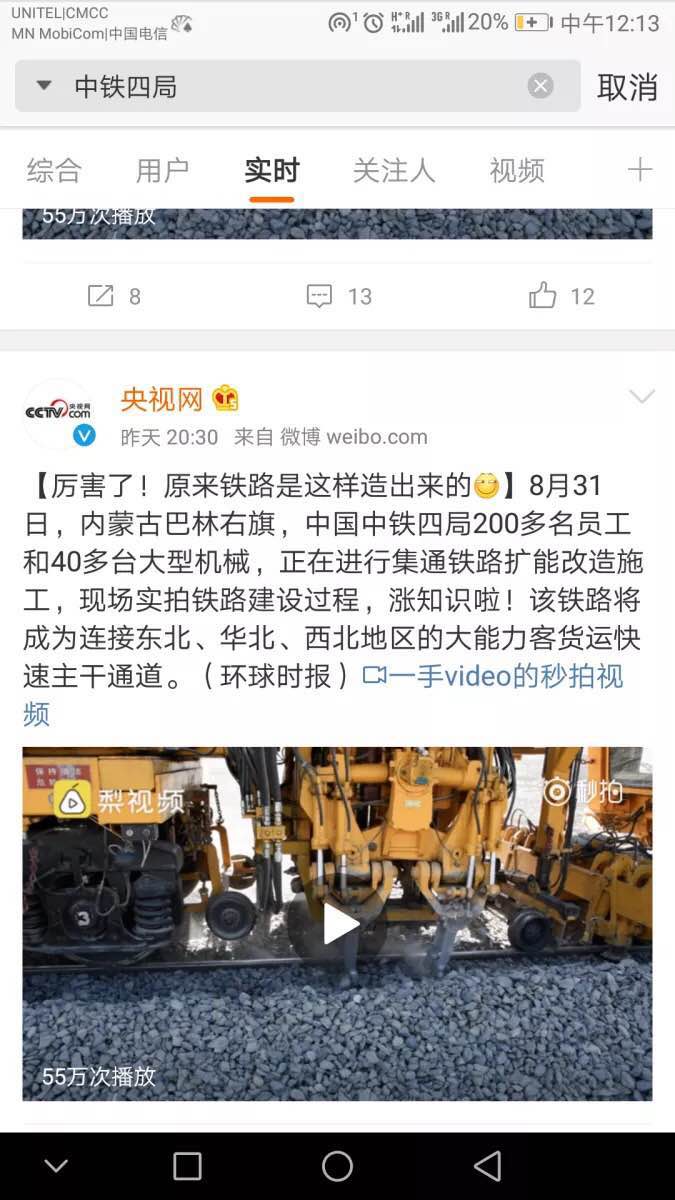
Task: Expand the 央视网 post options chevron
Action: click(641, 397)
